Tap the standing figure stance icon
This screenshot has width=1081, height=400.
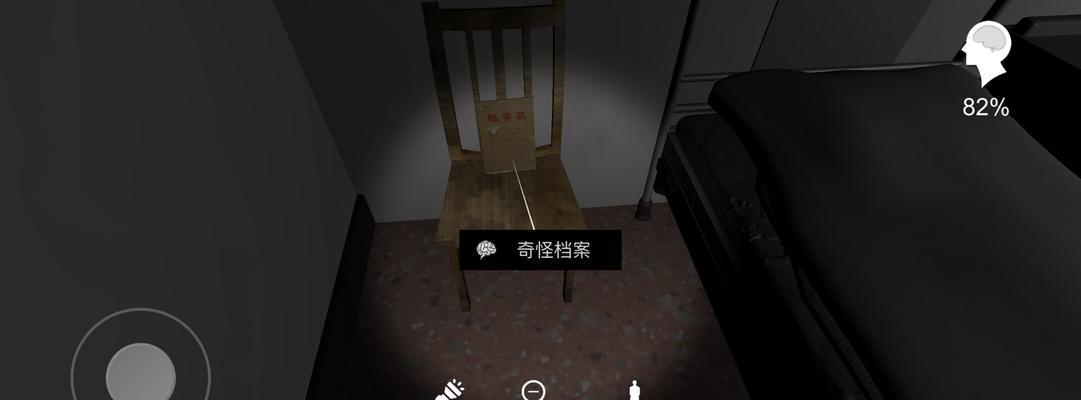[x=633, y=391]
